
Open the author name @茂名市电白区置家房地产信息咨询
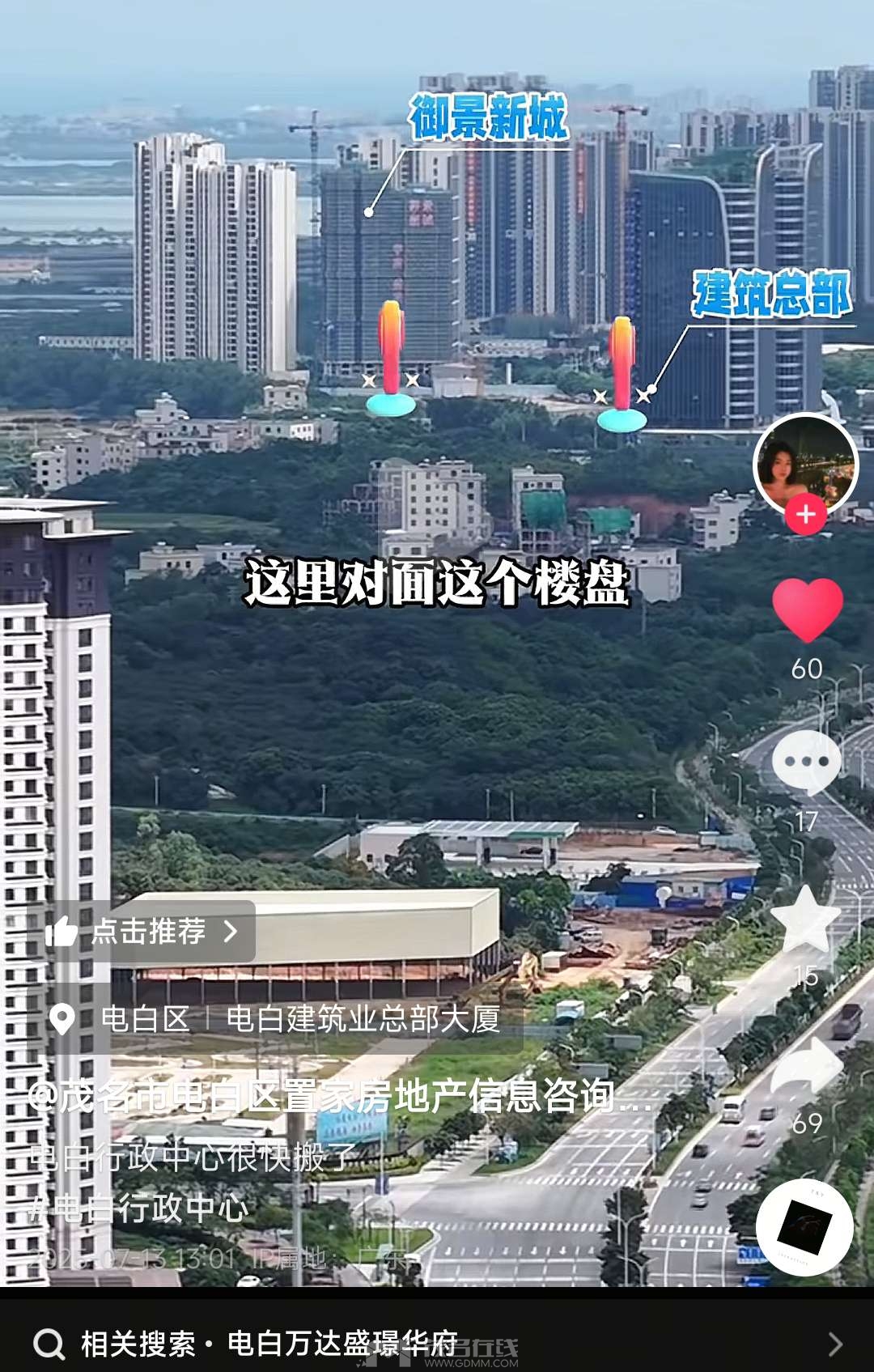pyautogui.click(x=340, y=1097)
